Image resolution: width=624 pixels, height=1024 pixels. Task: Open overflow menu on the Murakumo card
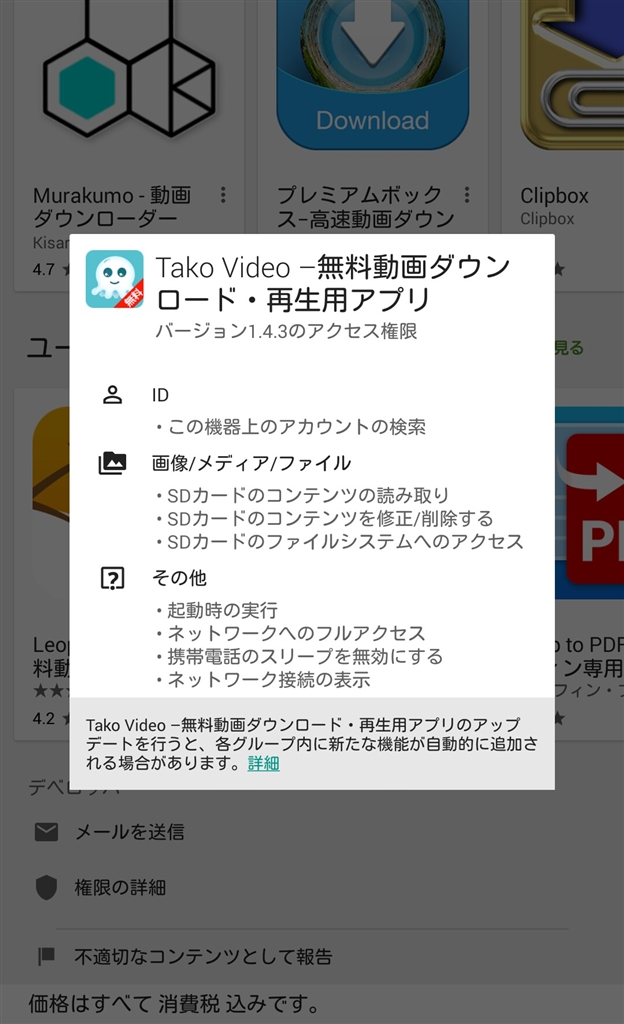coord(223,195)
